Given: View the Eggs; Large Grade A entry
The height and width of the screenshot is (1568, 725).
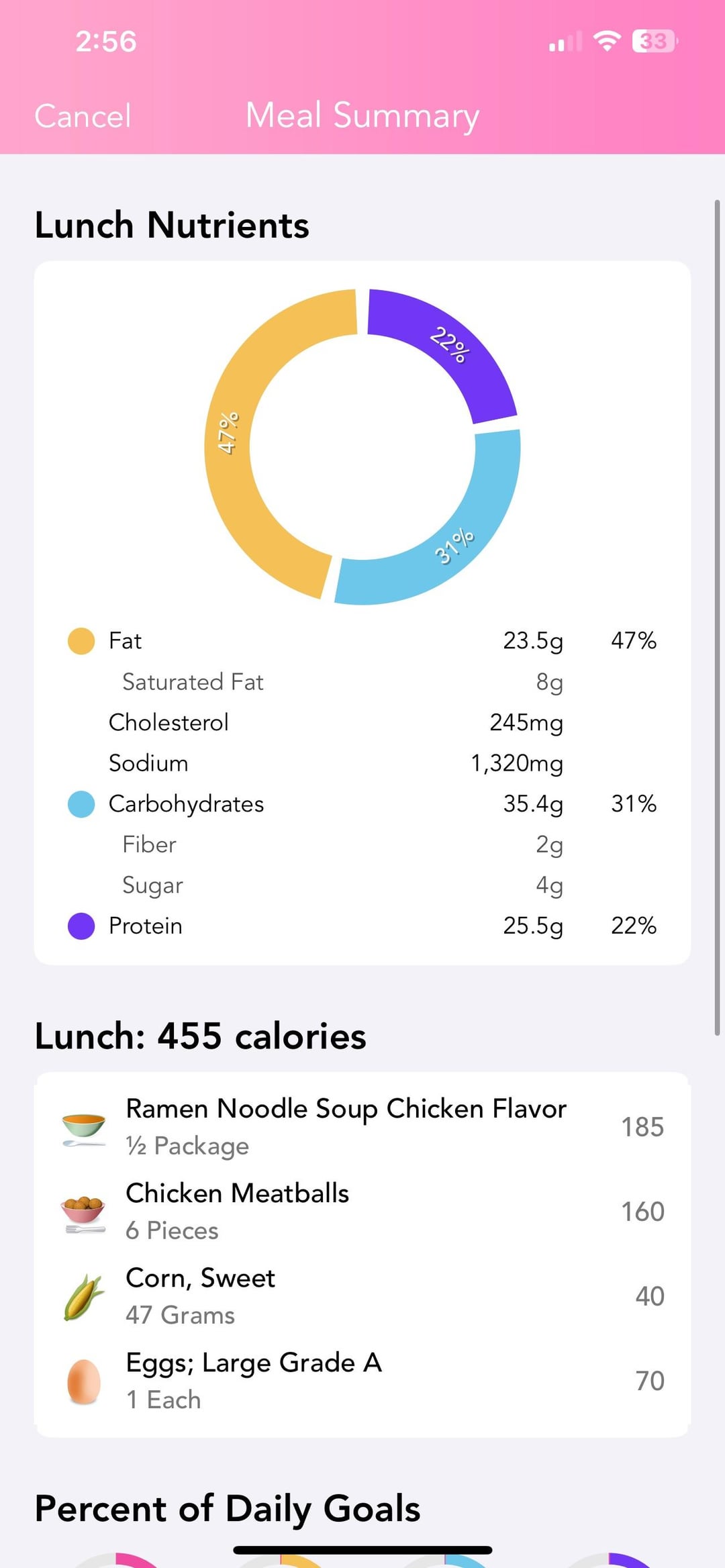Looking at the screenshot, I should click(x=362, y=1381).
